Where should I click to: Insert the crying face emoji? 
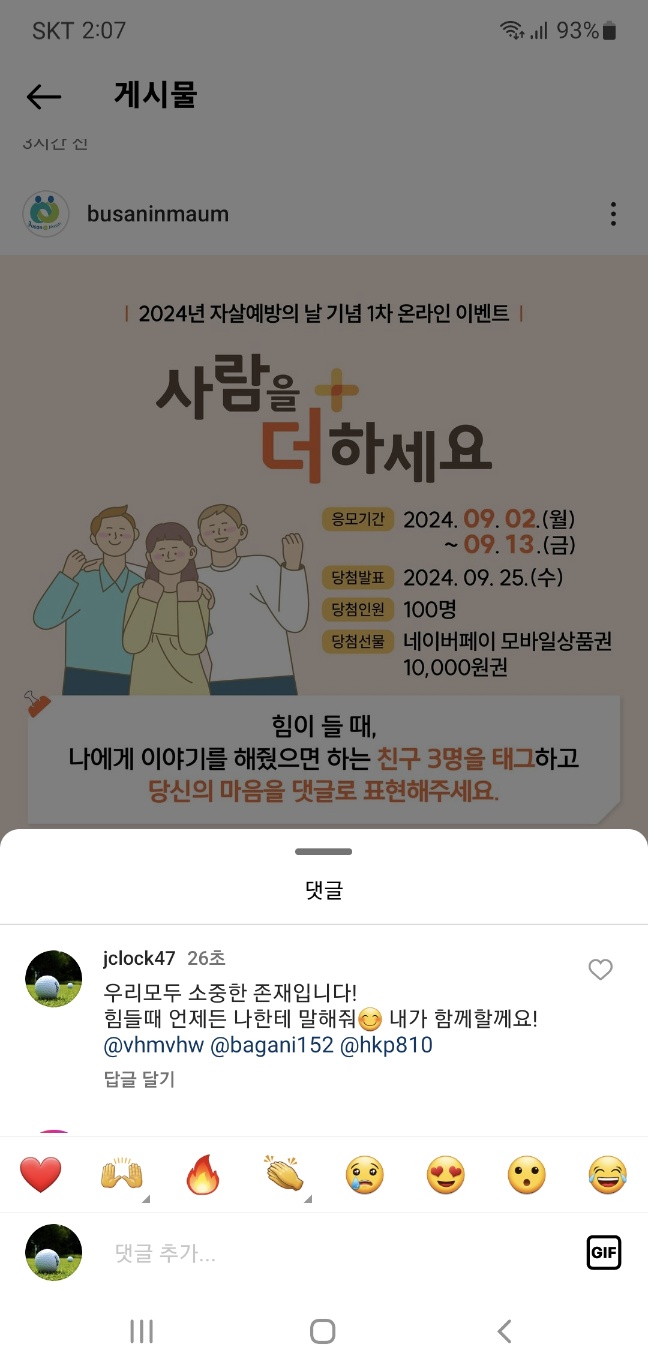[365, 1175]
